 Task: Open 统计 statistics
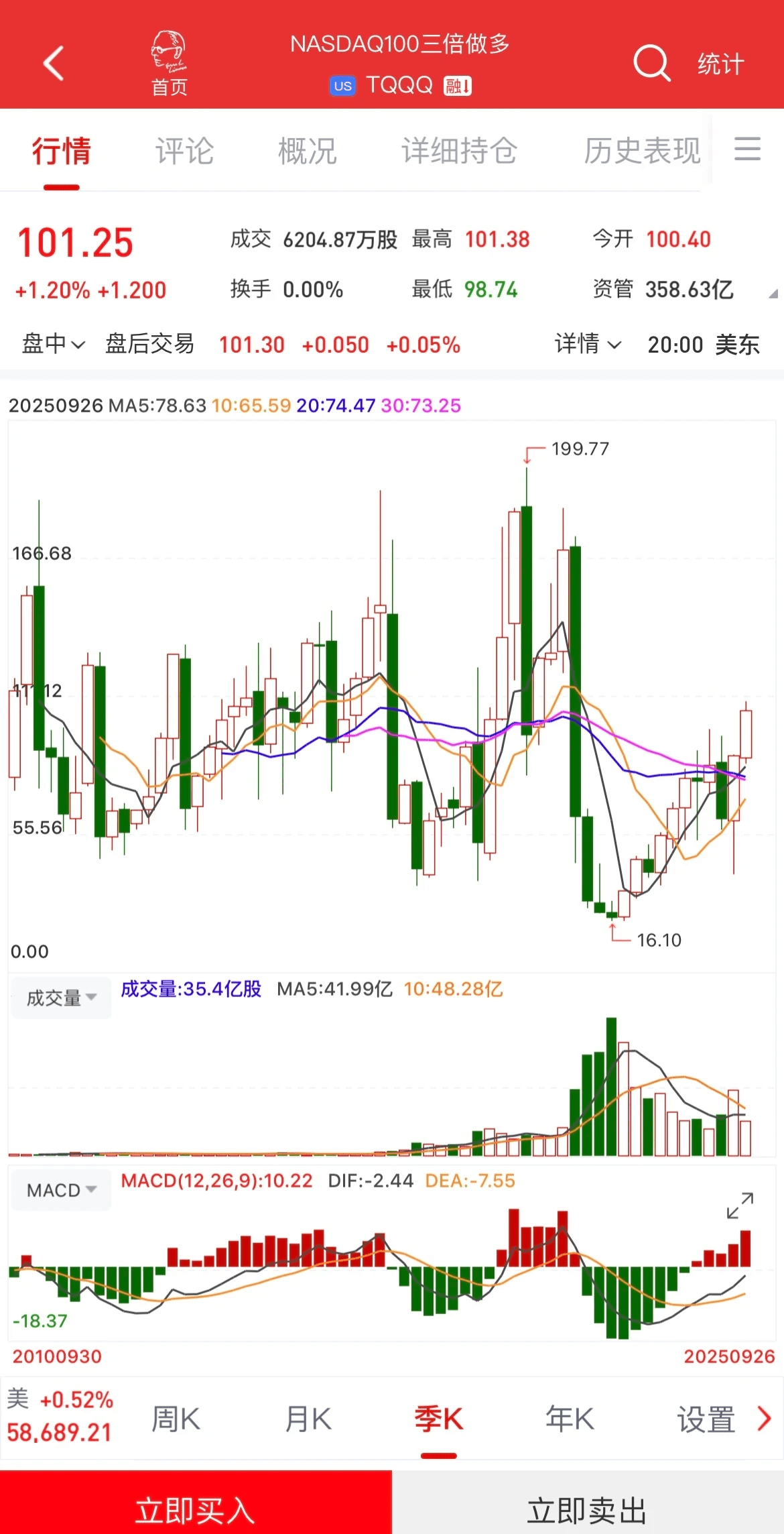pyautogui.click(x=721, y=65)
